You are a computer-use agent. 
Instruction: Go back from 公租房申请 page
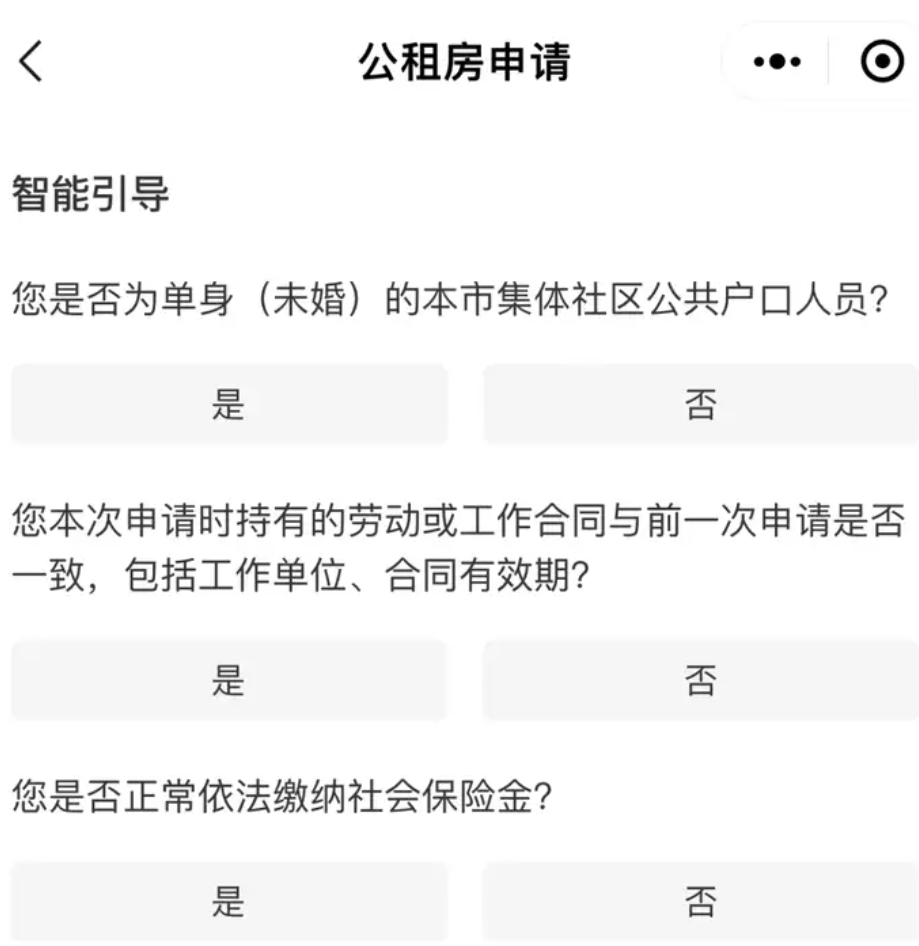tap(32, 62)
